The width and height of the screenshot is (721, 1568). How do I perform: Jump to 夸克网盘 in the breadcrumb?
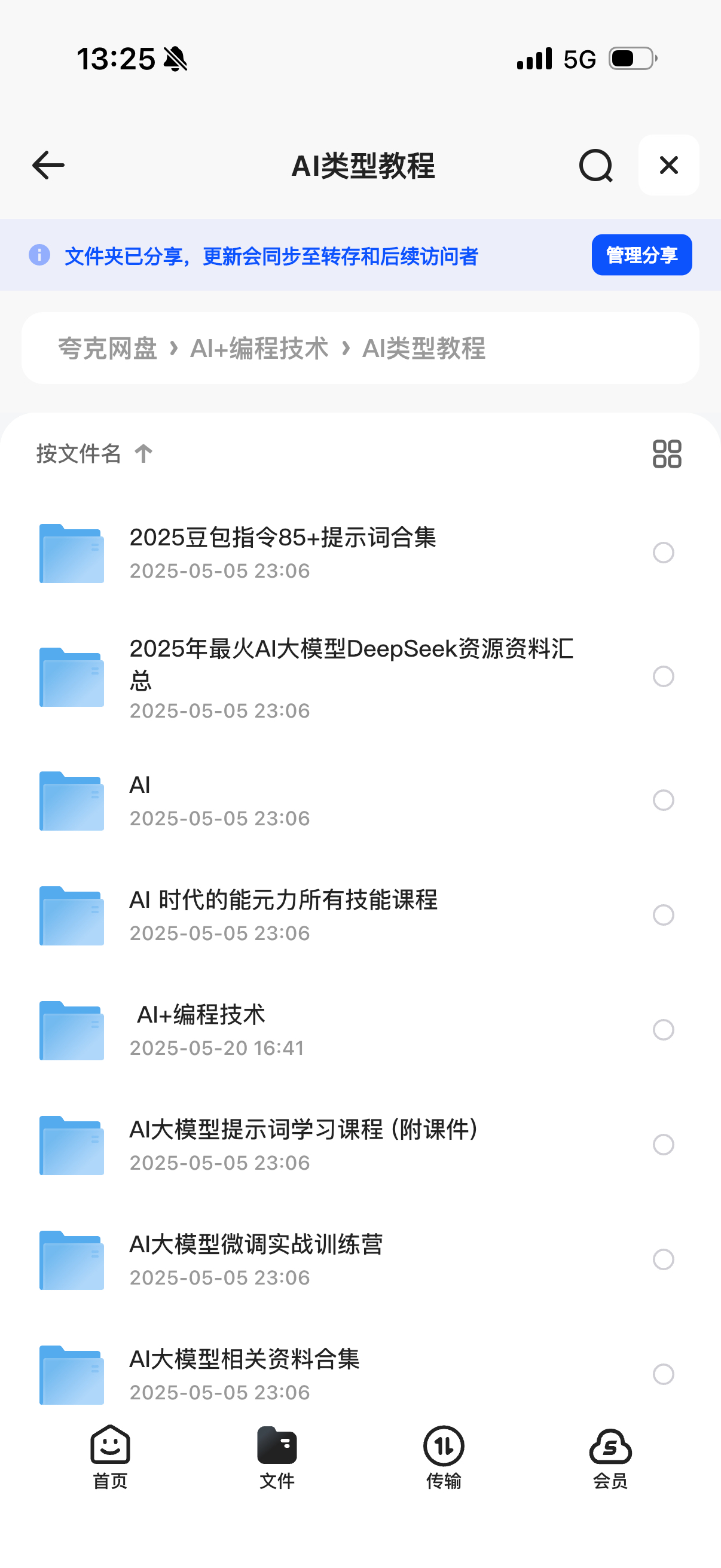[x=108, y=348]
